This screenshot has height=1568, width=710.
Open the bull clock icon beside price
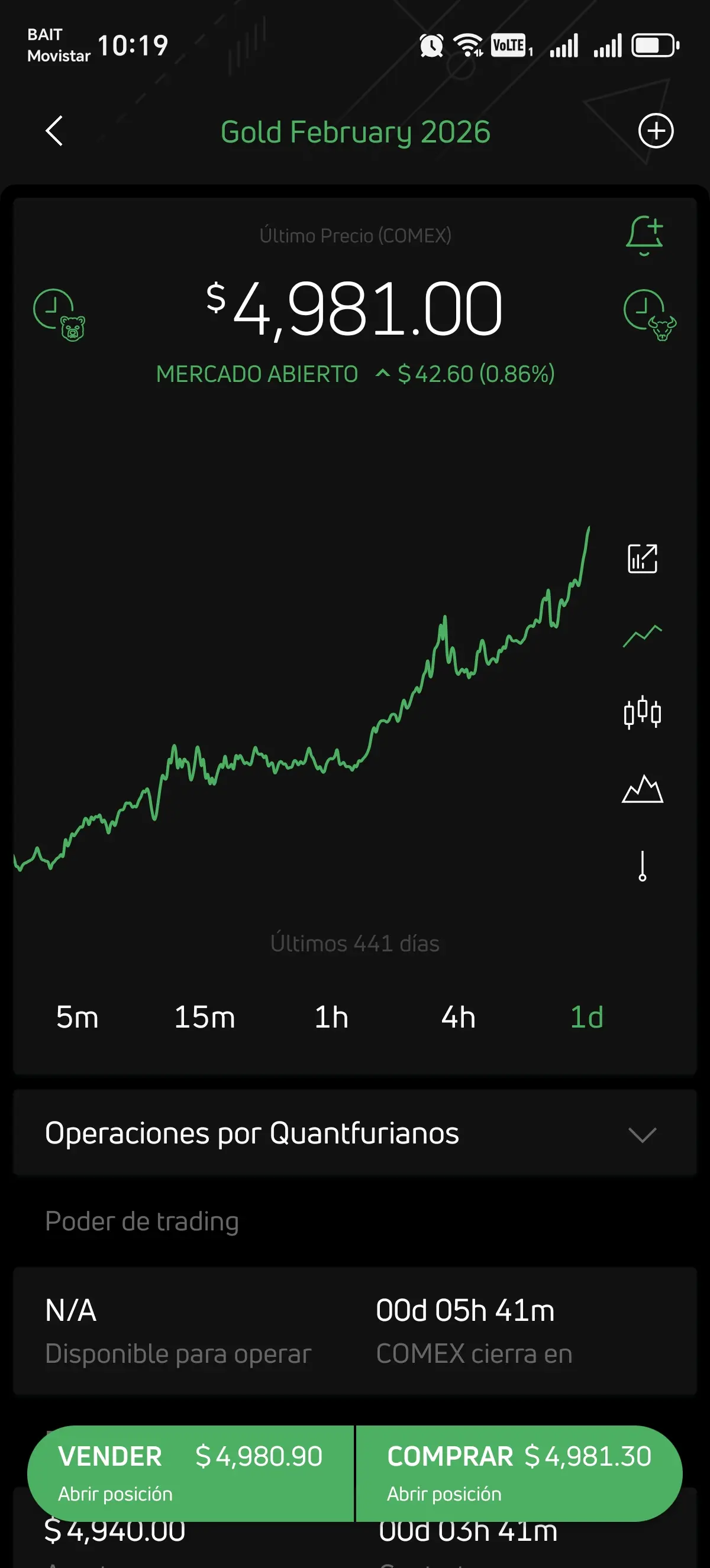649,314
